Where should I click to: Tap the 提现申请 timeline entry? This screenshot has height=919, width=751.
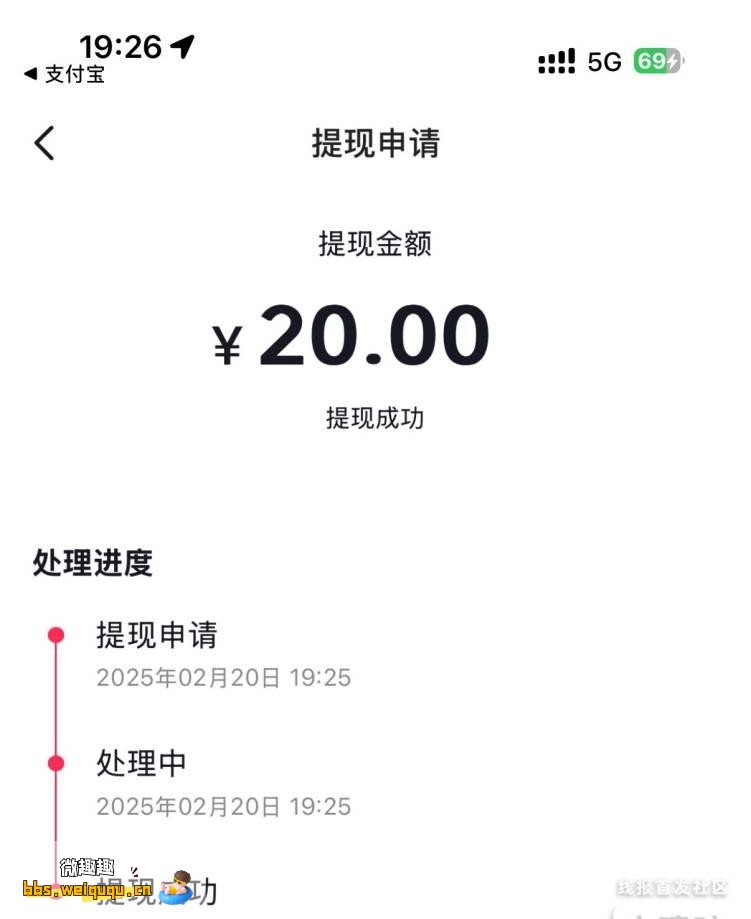(160, 635)
